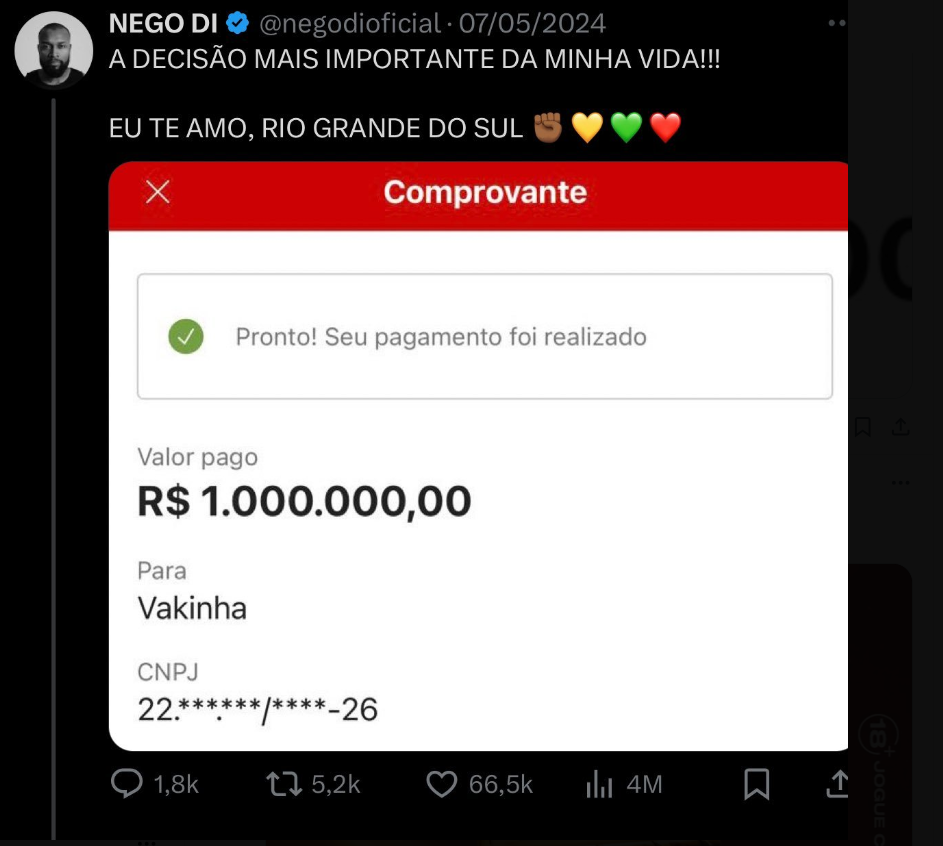943x846 pixels.
Task: Reply to NEGO DI's post
Action: point(127,784)
